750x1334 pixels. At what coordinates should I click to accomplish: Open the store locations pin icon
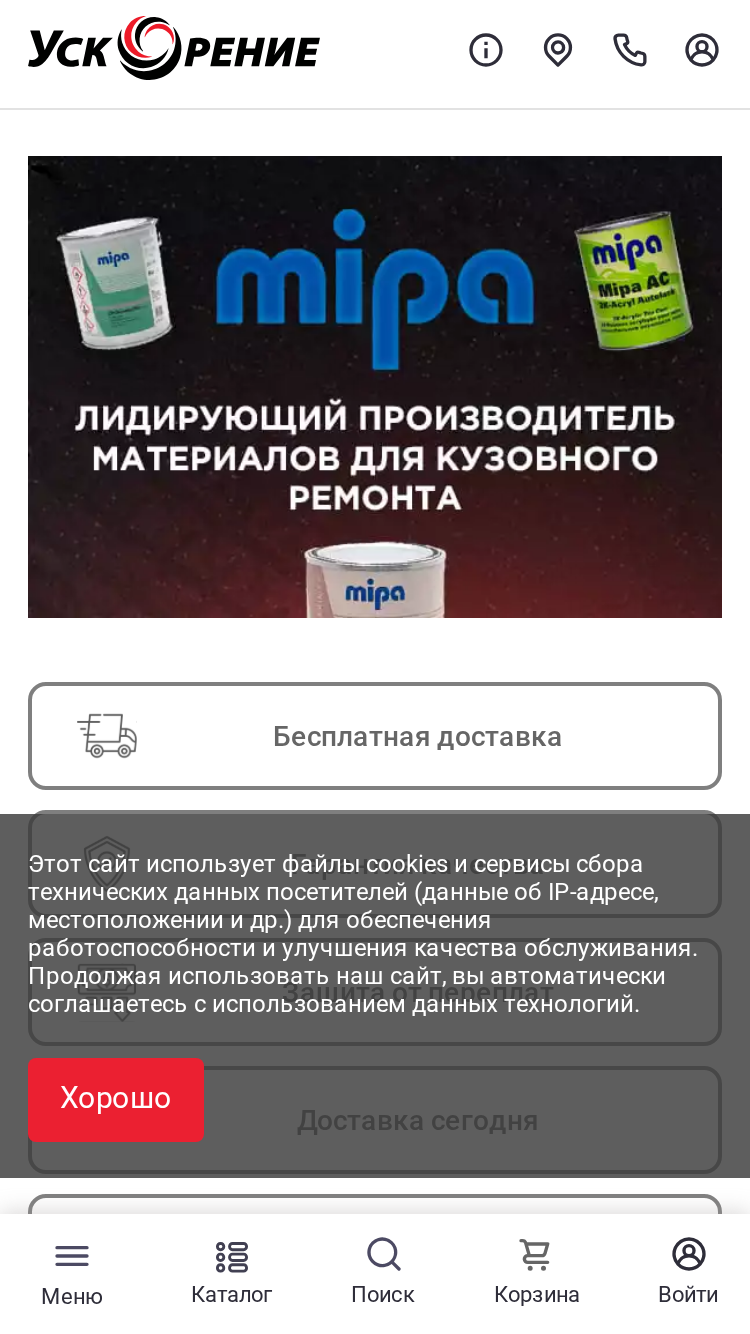pos(558,49)
